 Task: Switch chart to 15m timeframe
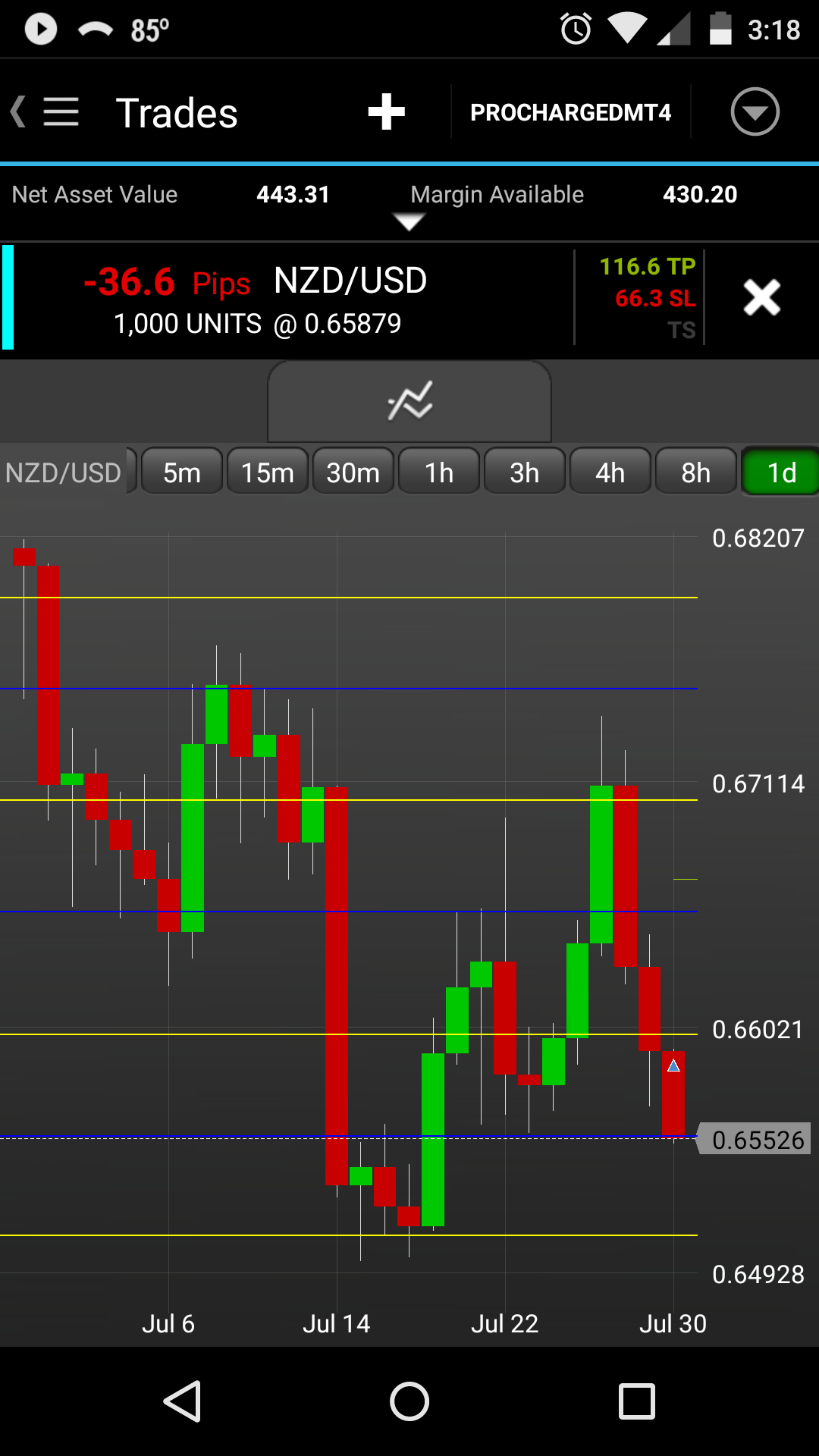click(x=267, y=472)
